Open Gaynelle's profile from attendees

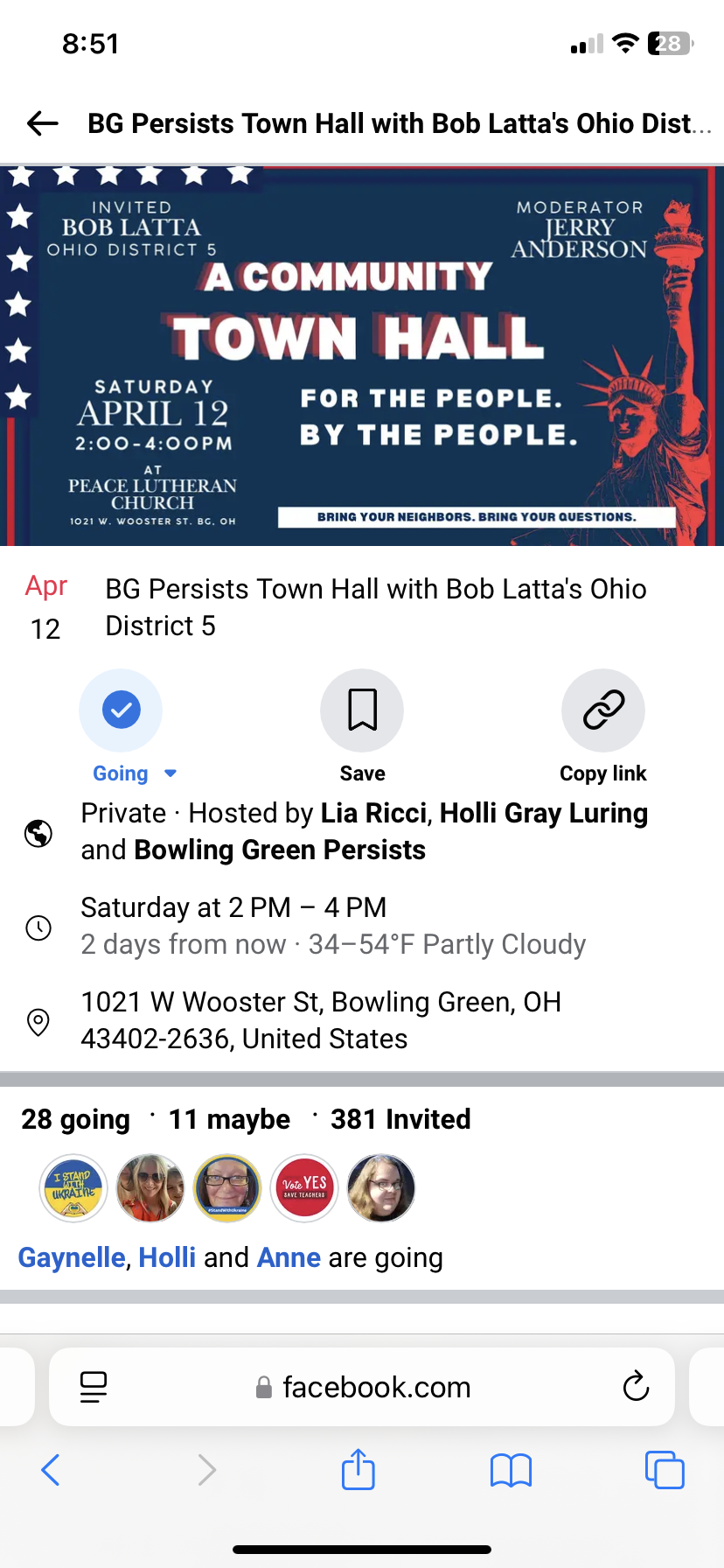pyautogui.click(x=72, y=1257)
